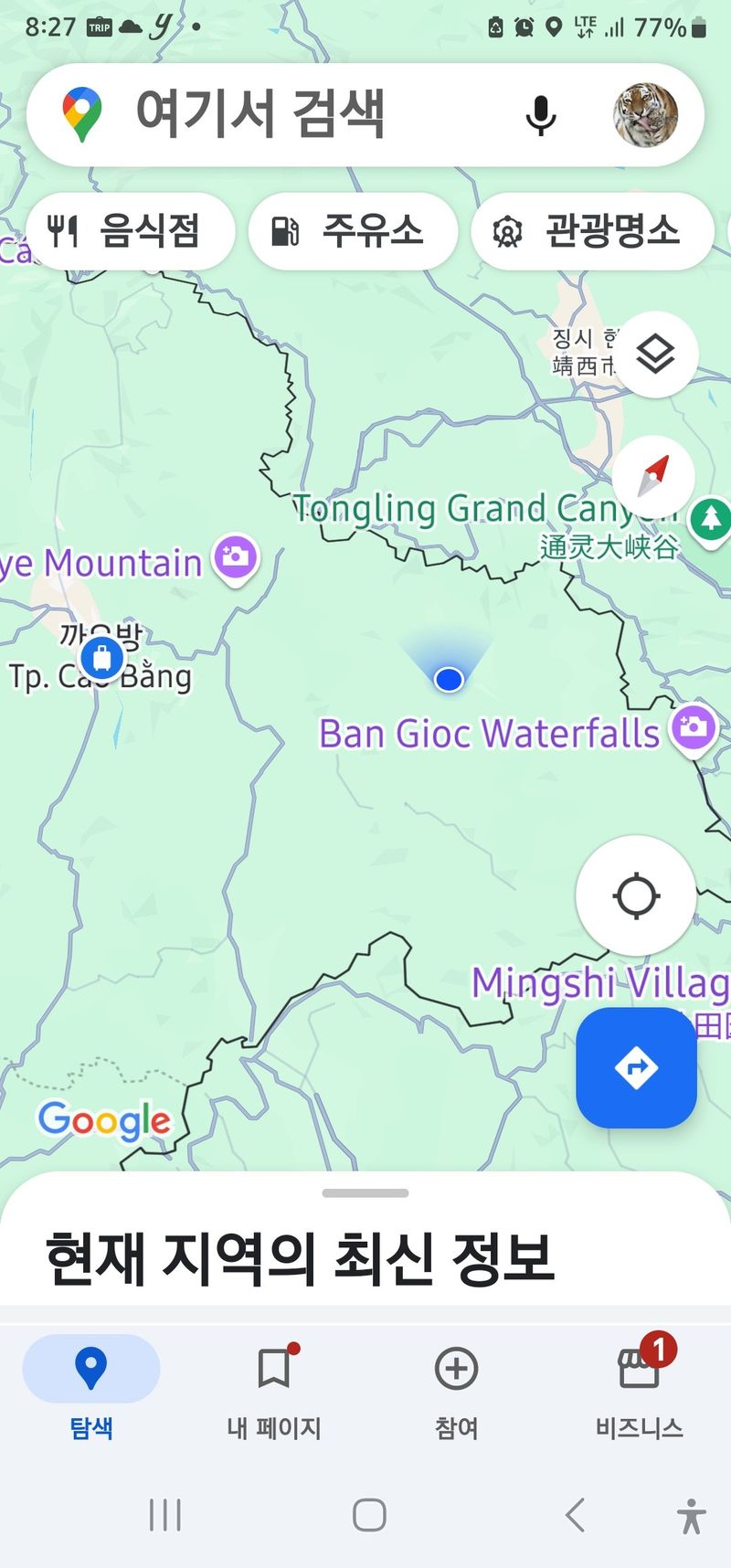Image resolution: width=731 pixels, height=1568 pixels.
Task: Center map on my current location
Action: coord(636,895)
